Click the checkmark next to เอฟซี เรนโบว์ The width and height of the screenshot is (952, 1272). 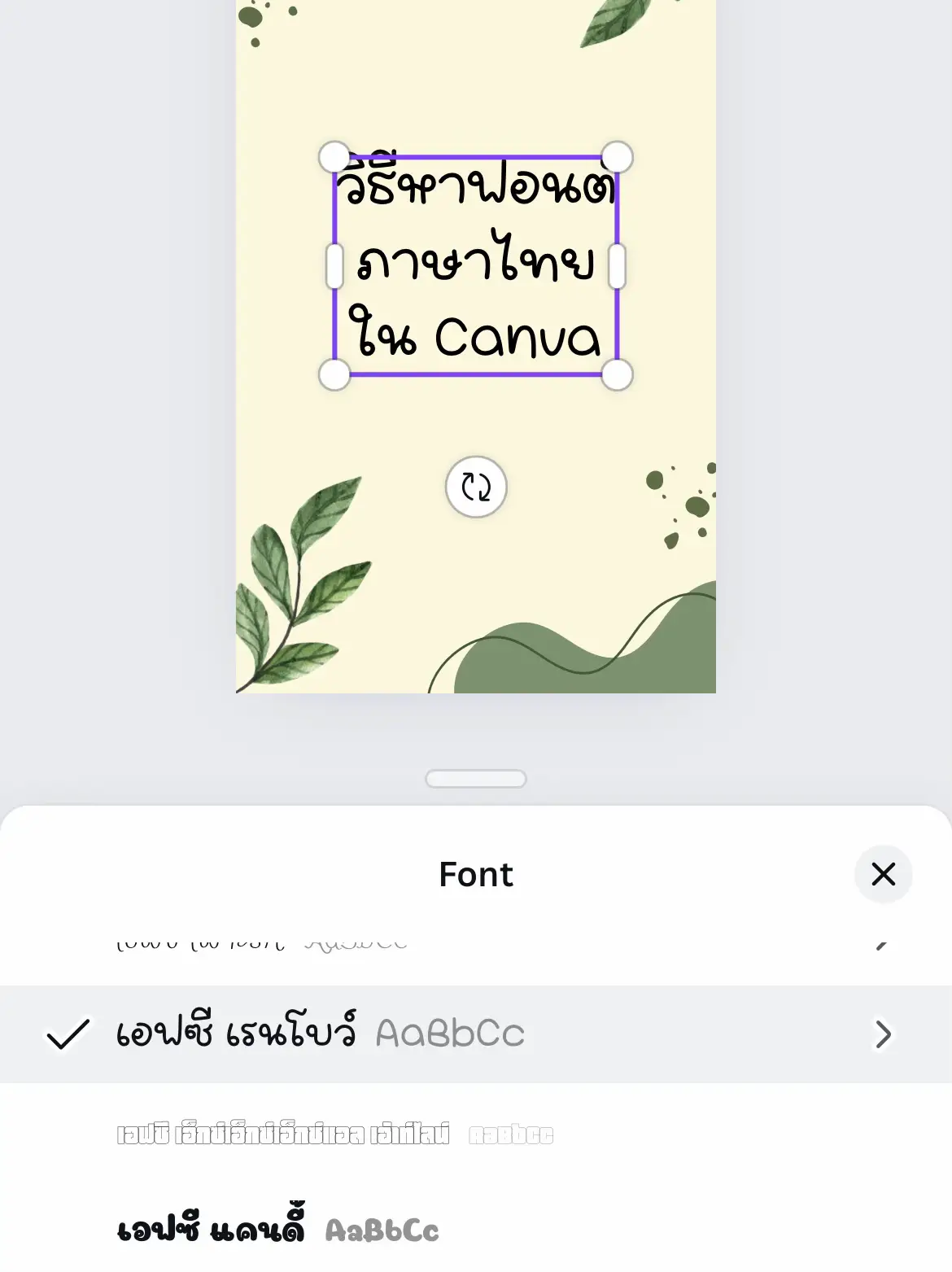pos(70,1034)
